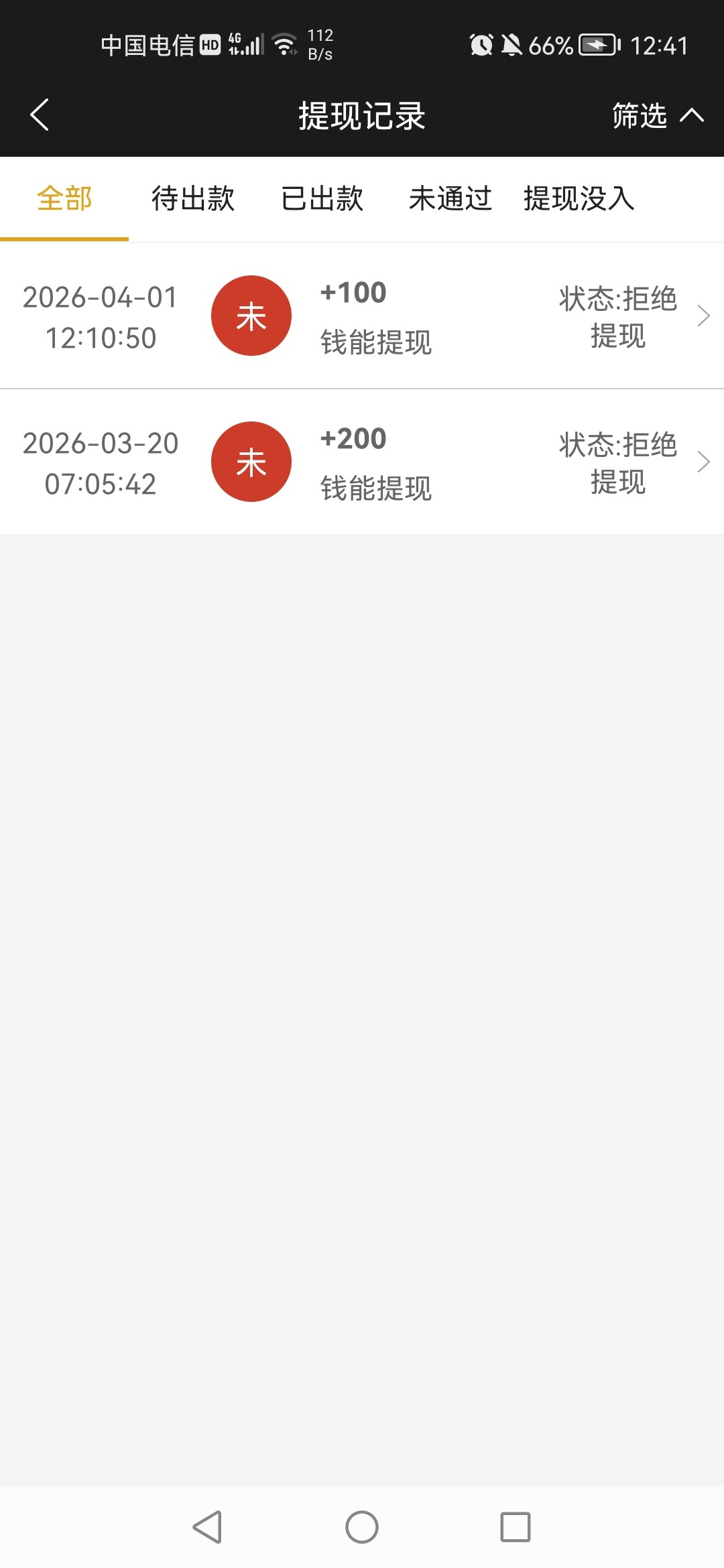Tap the alarm clock icon in the status bar
724x1568 pixels.
480,46
